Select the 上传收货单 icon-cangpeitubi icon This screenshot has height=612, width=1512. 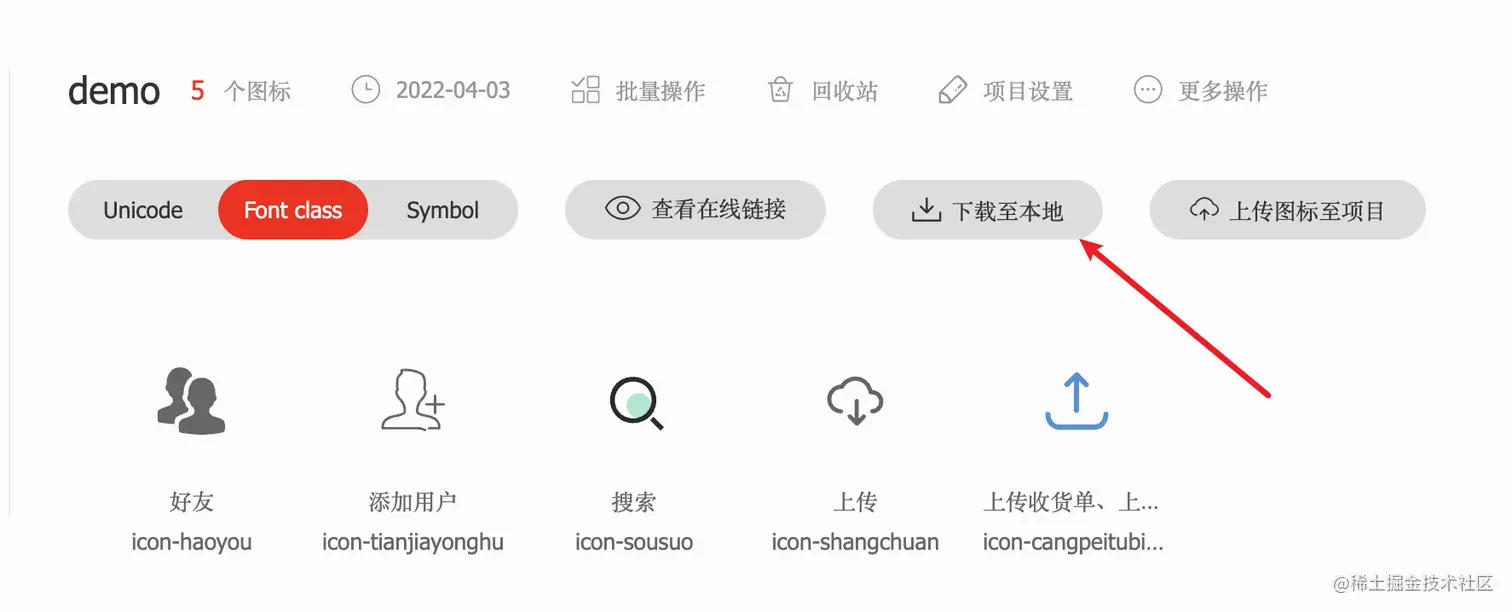pos(1076,402)
